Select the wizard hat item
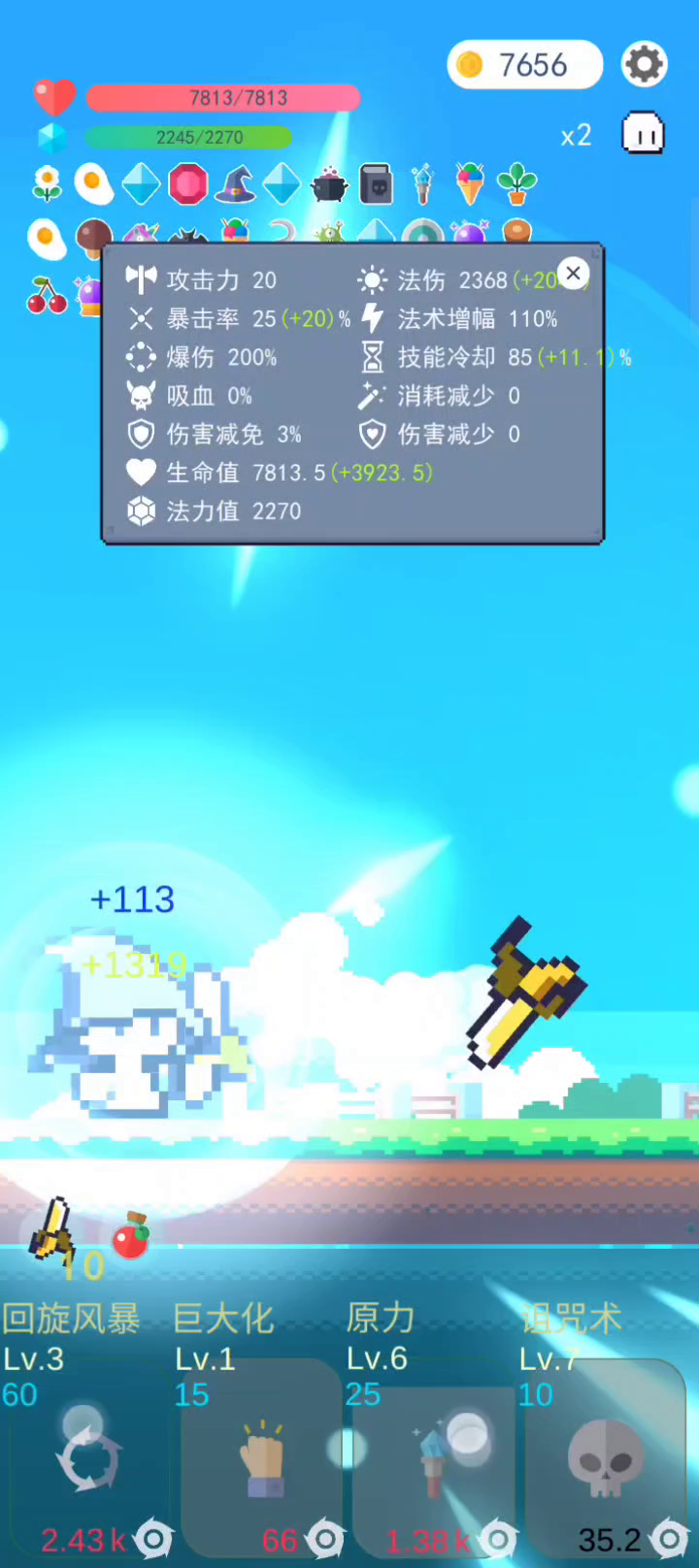Screen dimensions: 699x1568 click(235, 183)
